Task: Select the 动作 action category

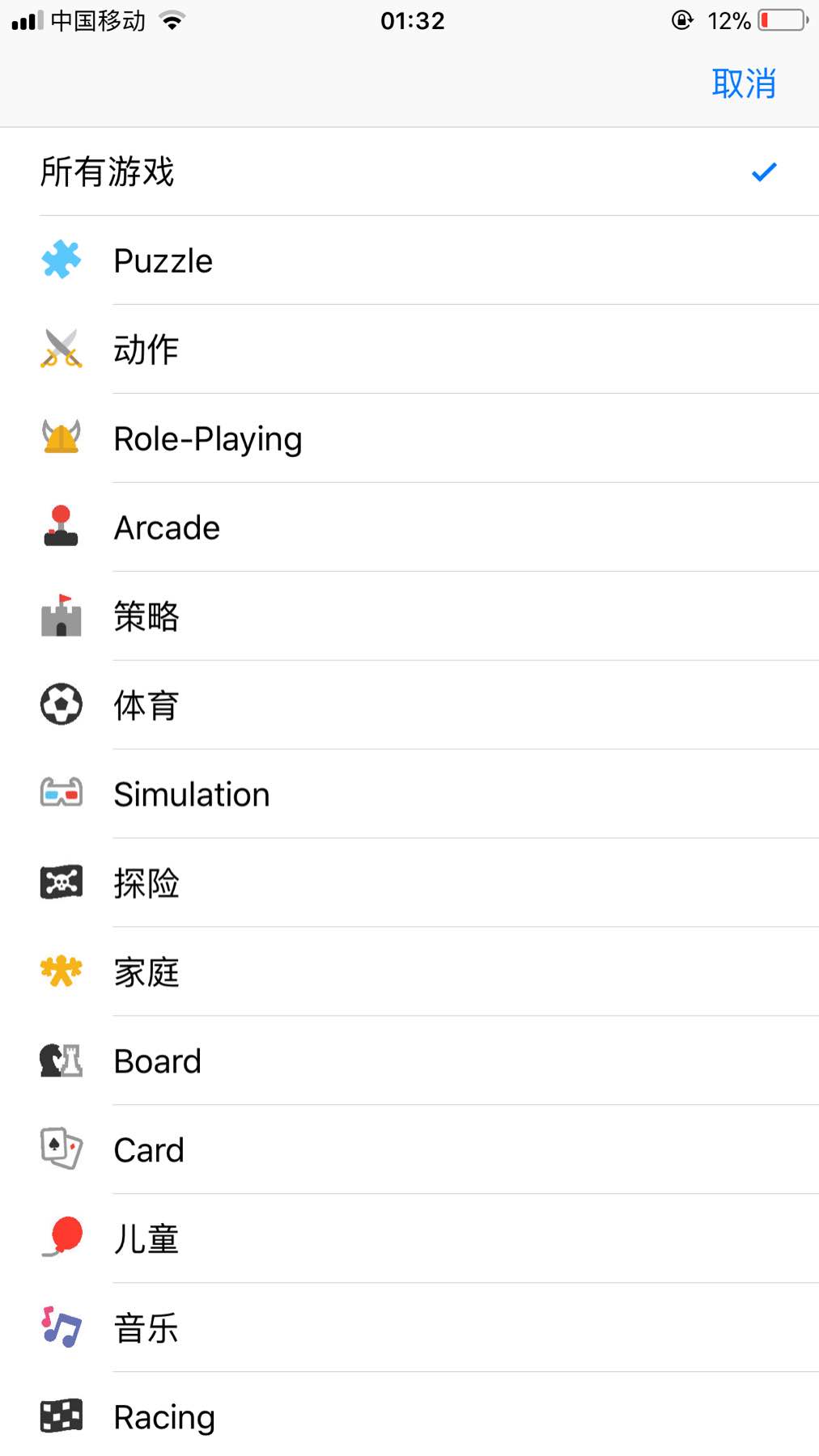Action: 409,349
